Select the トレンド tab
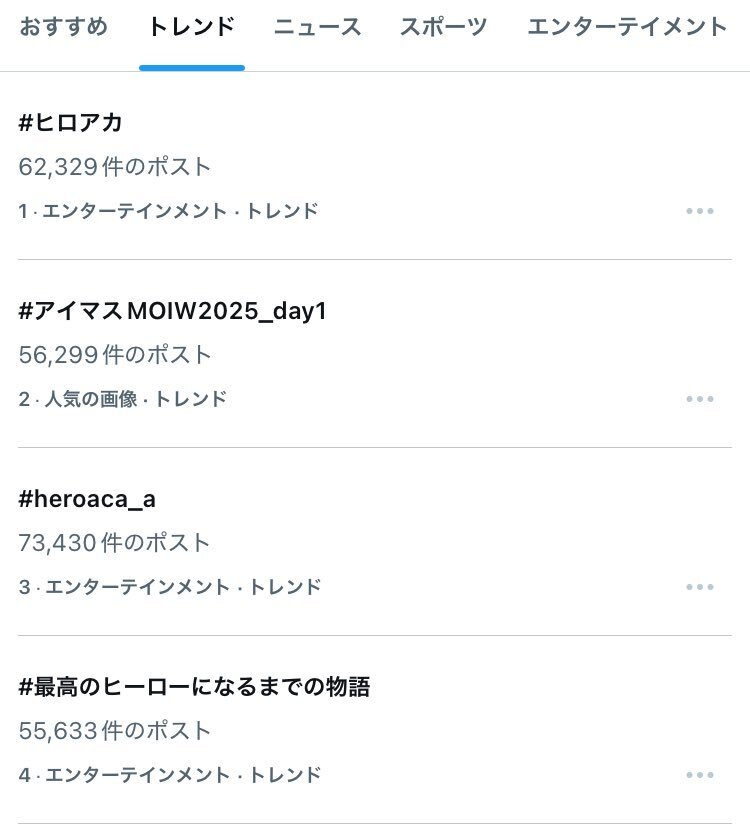The height and width of the screenshot is (831, 750). [x=191, y=27]
